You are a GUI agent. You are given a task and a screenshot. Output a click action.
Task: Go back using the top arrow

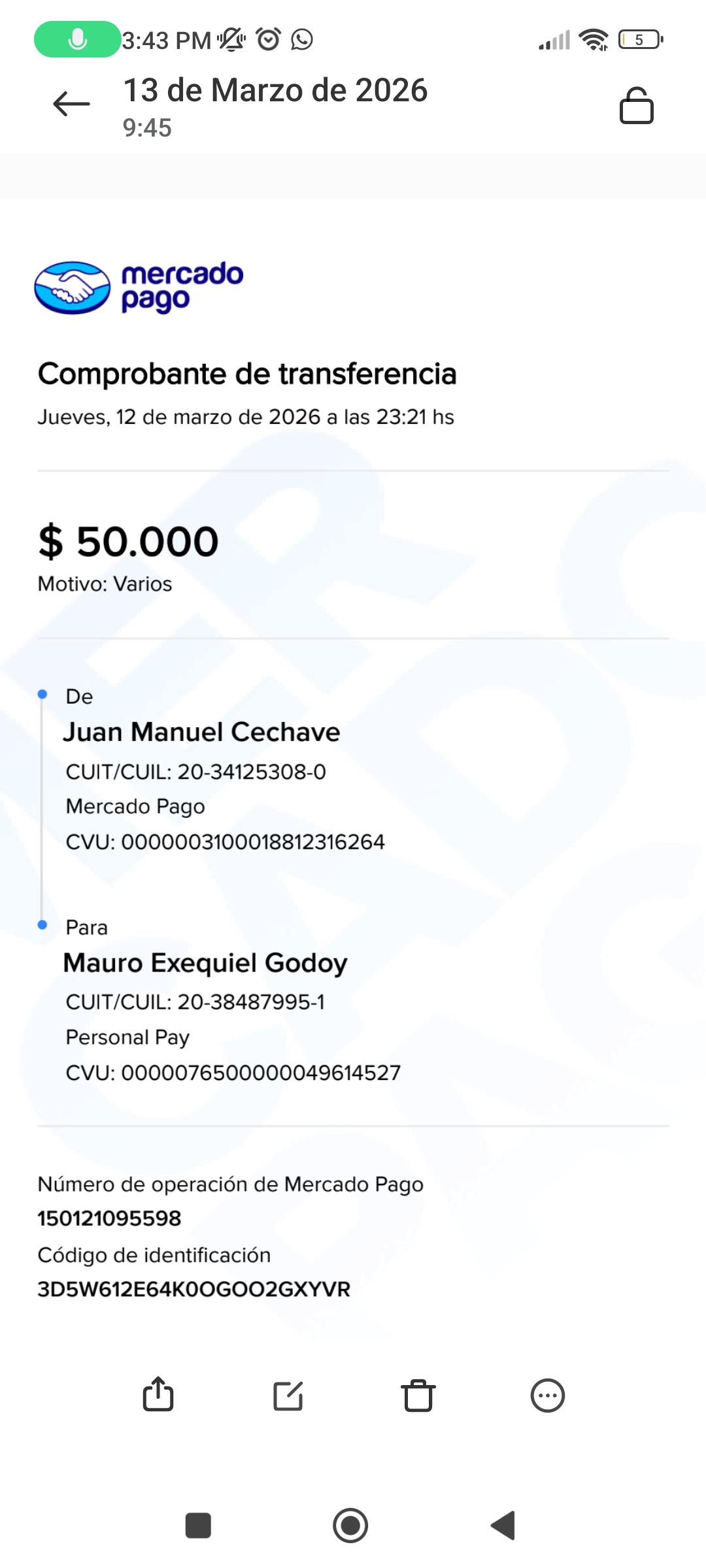[71, 104]
